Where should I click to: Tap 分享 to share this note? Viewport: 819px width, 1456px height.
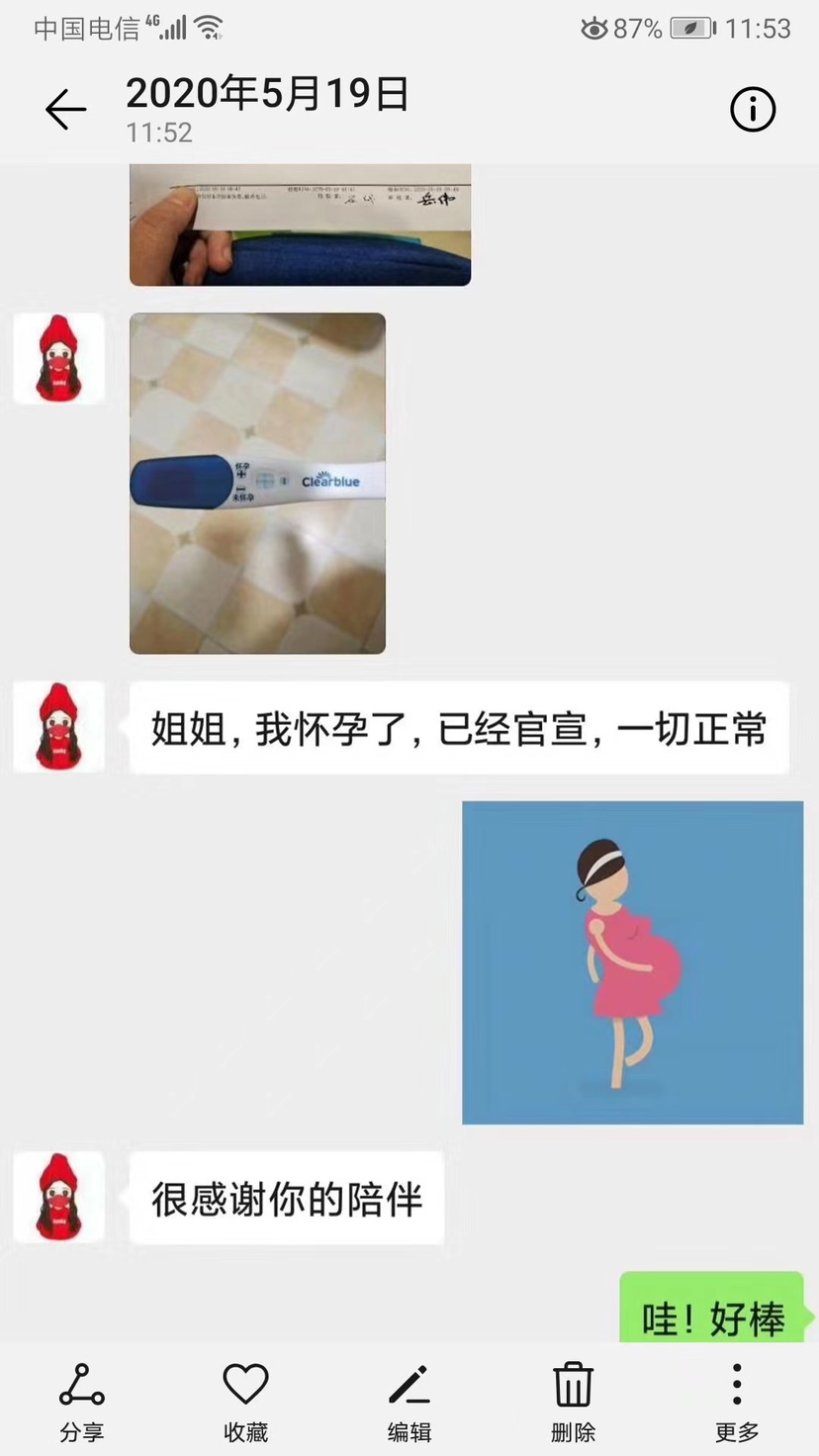point(82,1401)
